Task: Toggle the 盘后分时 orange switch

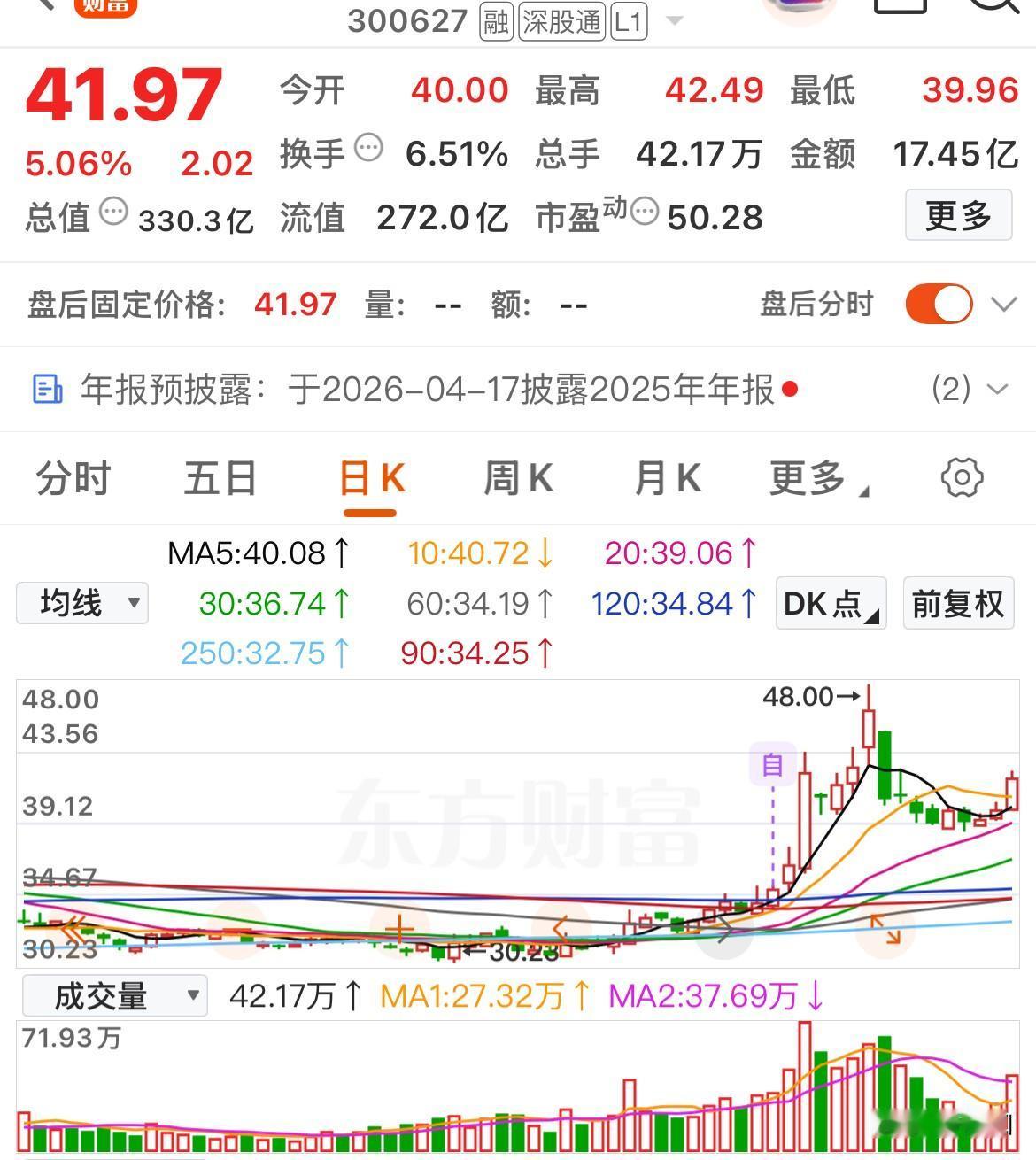Action: click(x=939, y=303)
